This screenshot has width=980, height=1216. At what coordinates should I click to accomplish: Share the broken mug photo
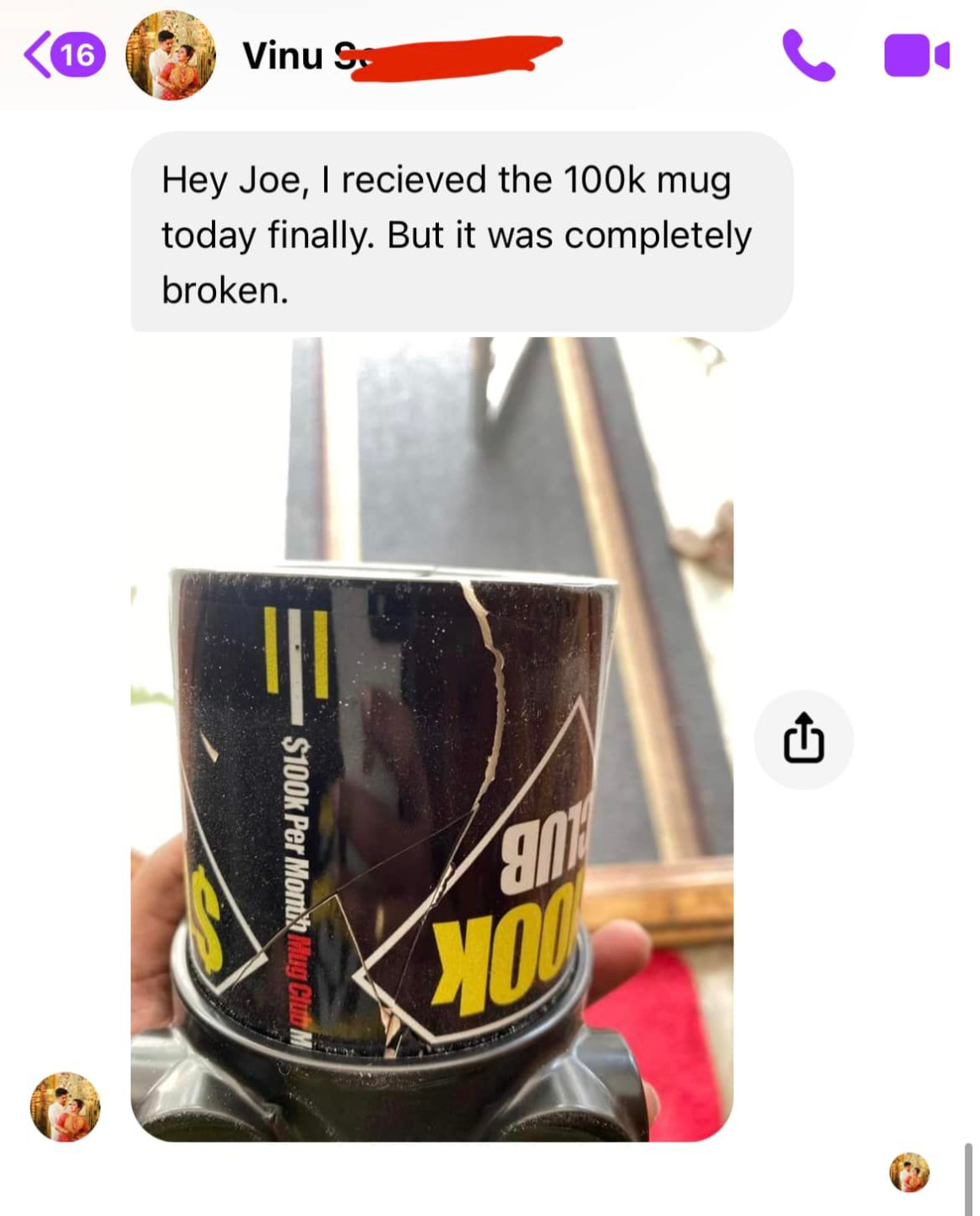(x=803, y=739)
